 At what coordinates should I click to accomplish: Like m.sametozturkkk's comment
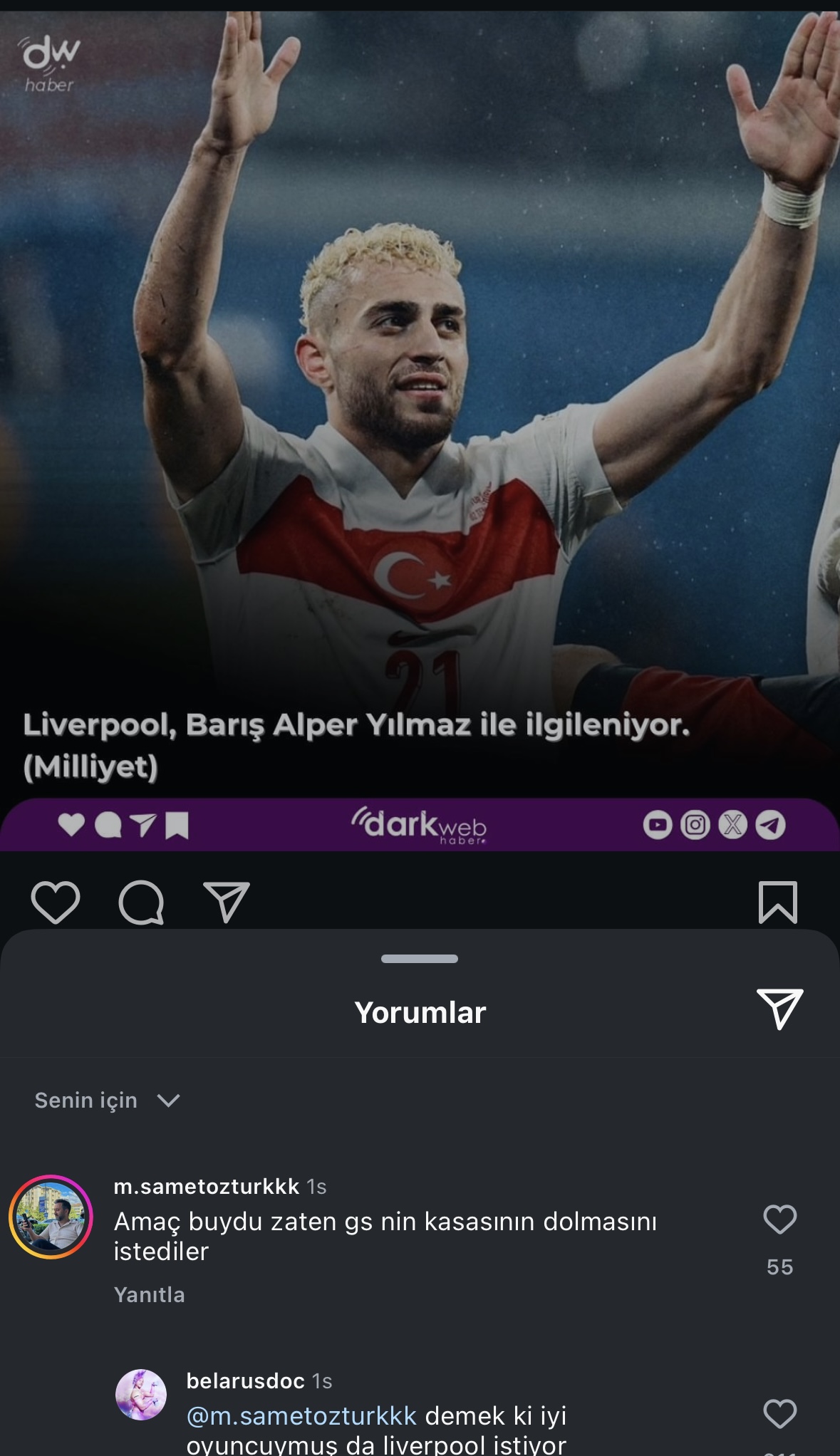point(779,1220)
